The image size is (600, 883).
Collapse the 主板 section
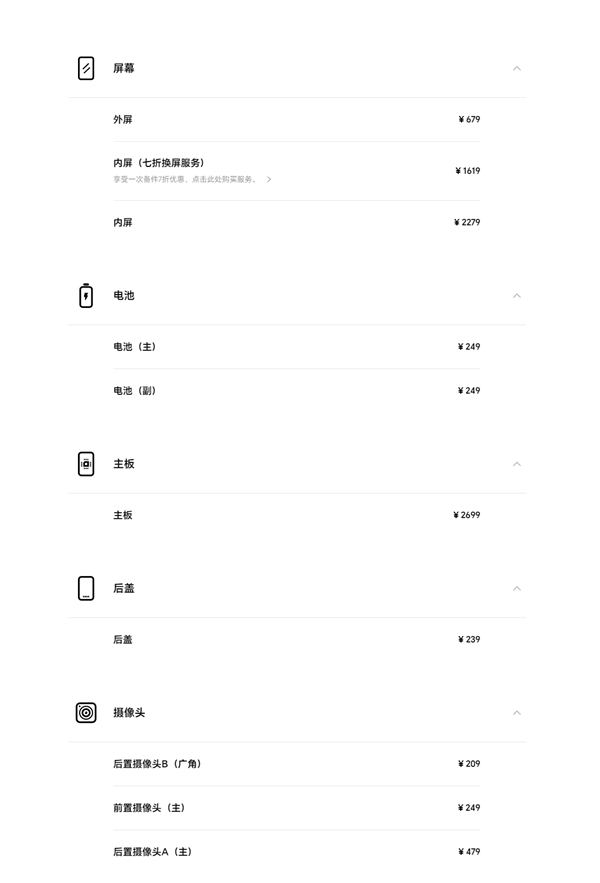516,464
